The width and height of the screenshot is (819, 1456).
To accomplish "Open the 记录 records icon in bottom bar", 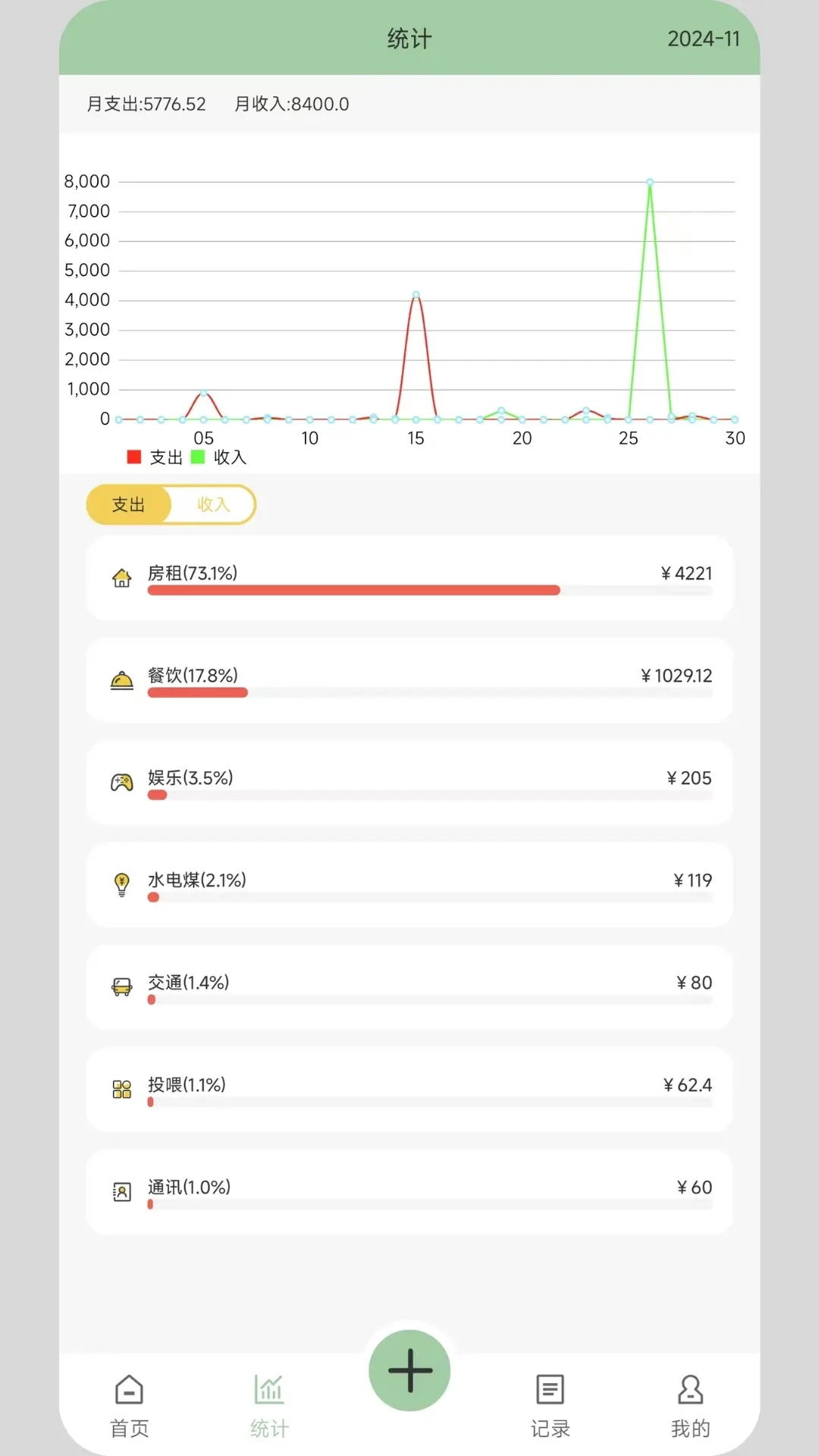I will 549,1404.
